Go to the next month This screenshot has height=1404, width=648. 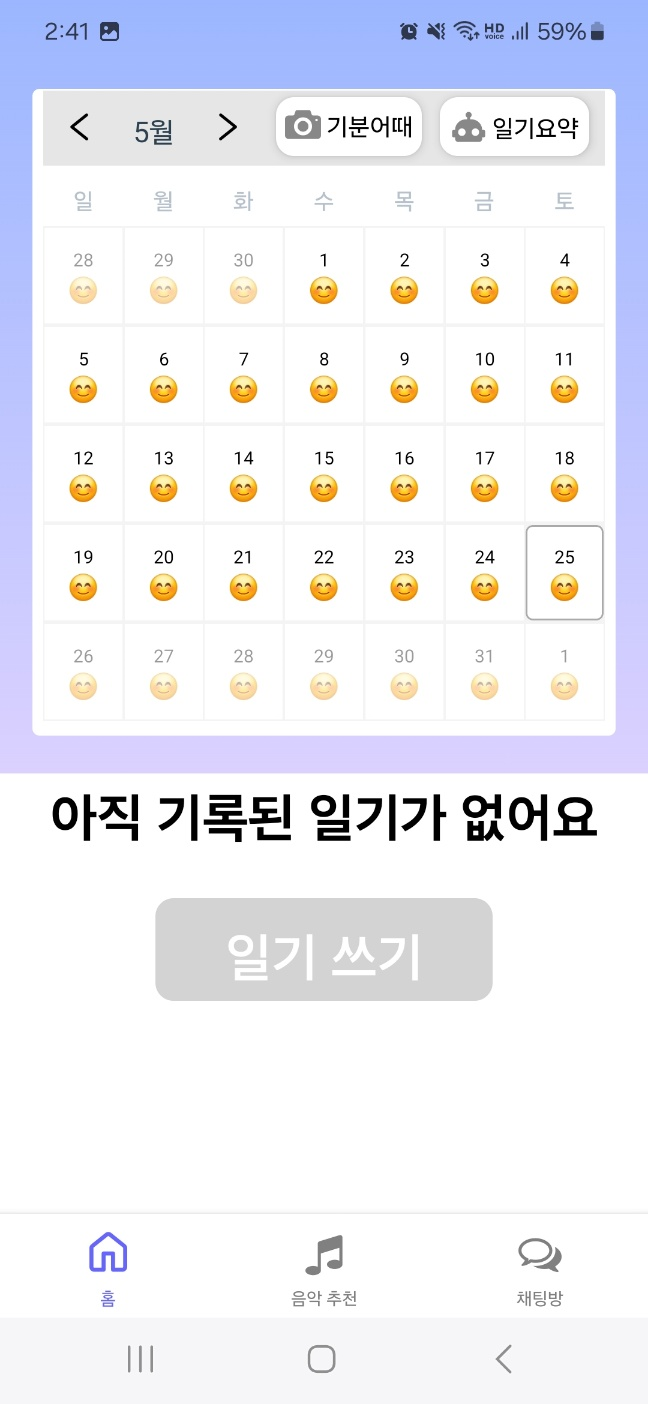(x=228, y=128)
